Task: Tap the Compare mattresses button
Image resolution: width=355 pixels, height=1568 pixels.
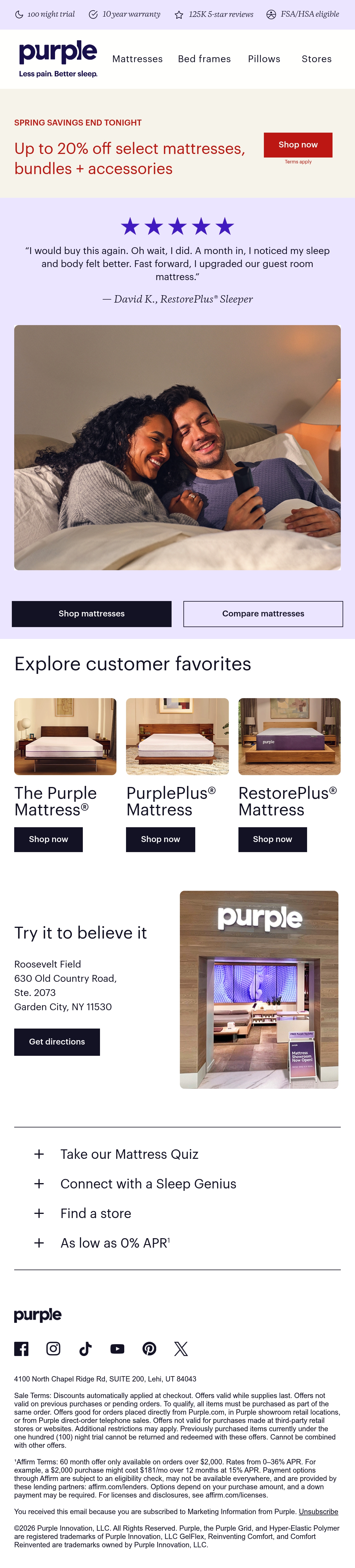Action: tap(263, 613)
